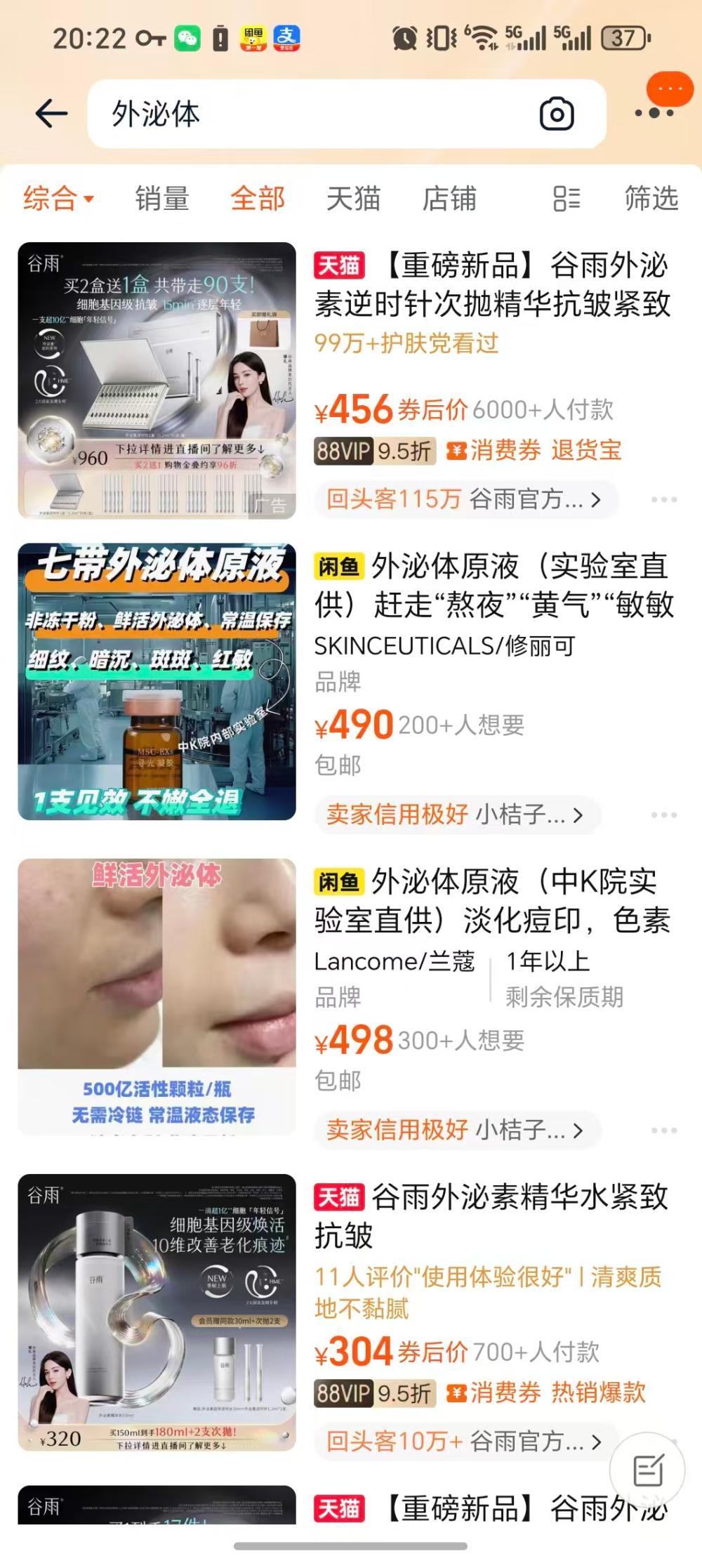Open more options for the ¥490 listing

[663, 815]
